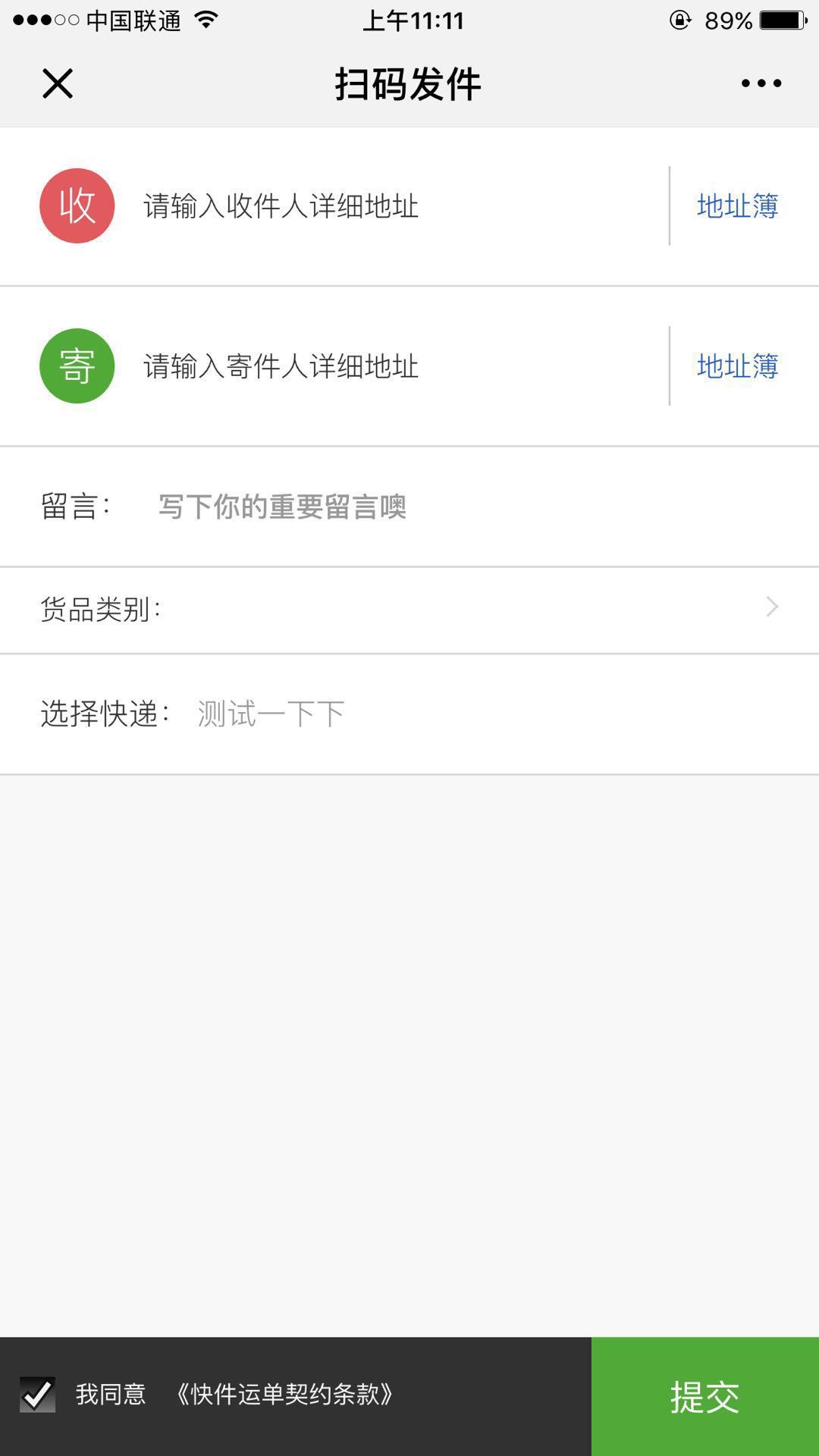
Task: Open the three-dot overflow menu
Action: pyautogui.click(x=761, y=83)
